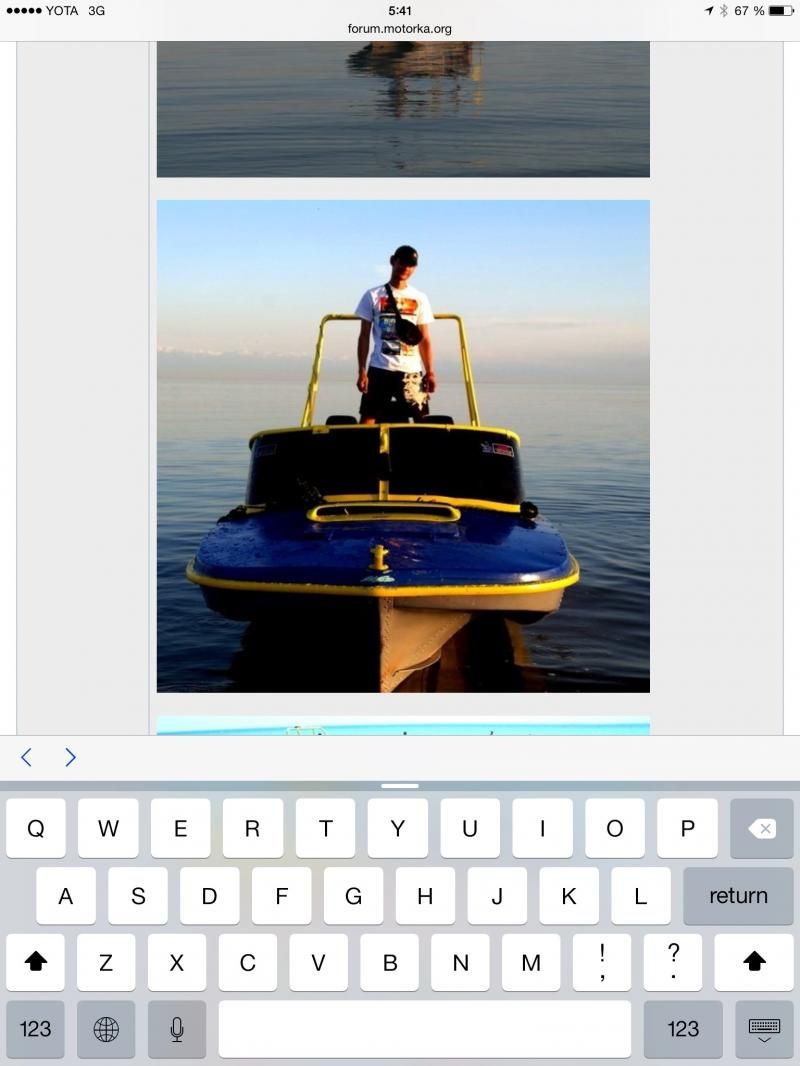Viewport: 800px width, 1066px height.
Task: Open the photo of man on blue boat
Action: tap(403, 446)
